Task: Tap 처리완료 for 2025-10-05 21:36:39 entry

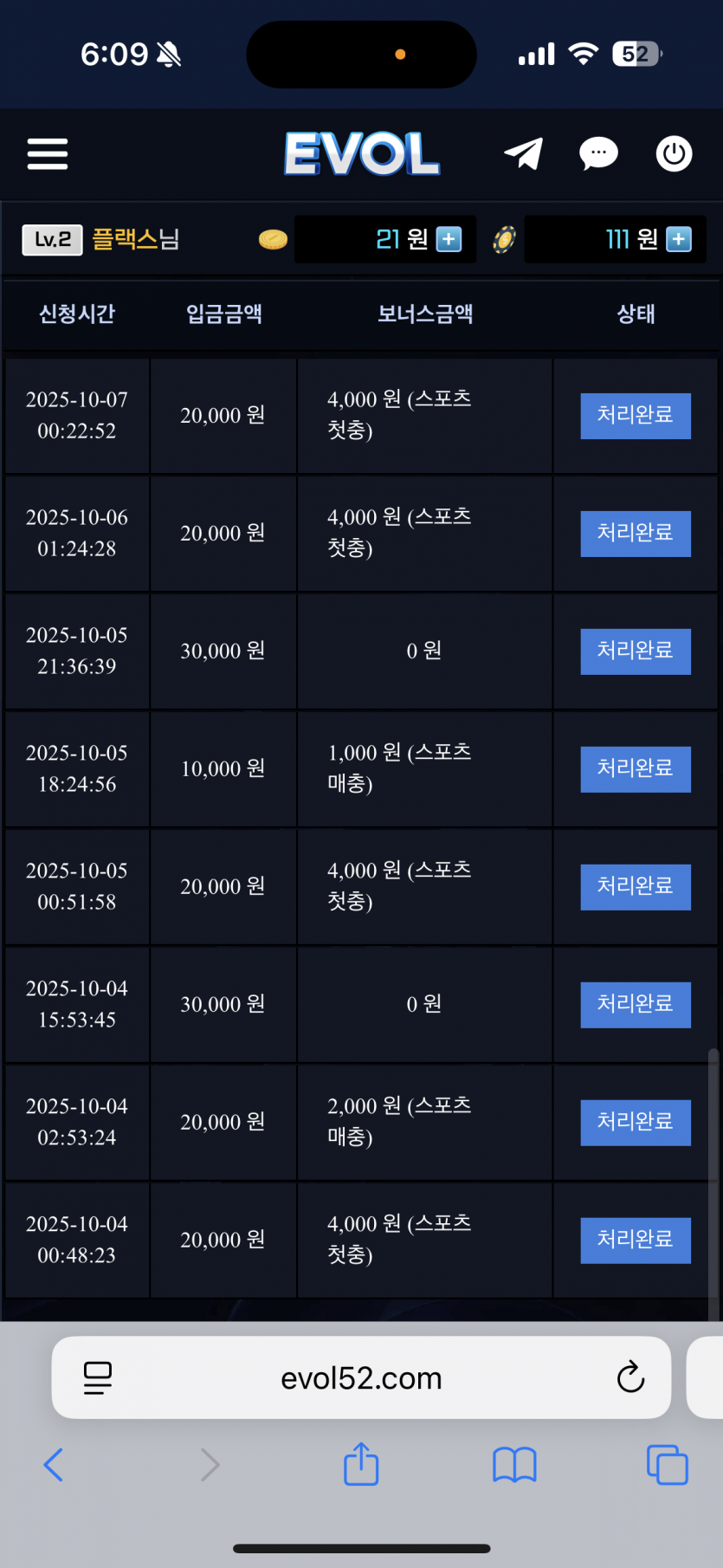Action: [635, 651]
